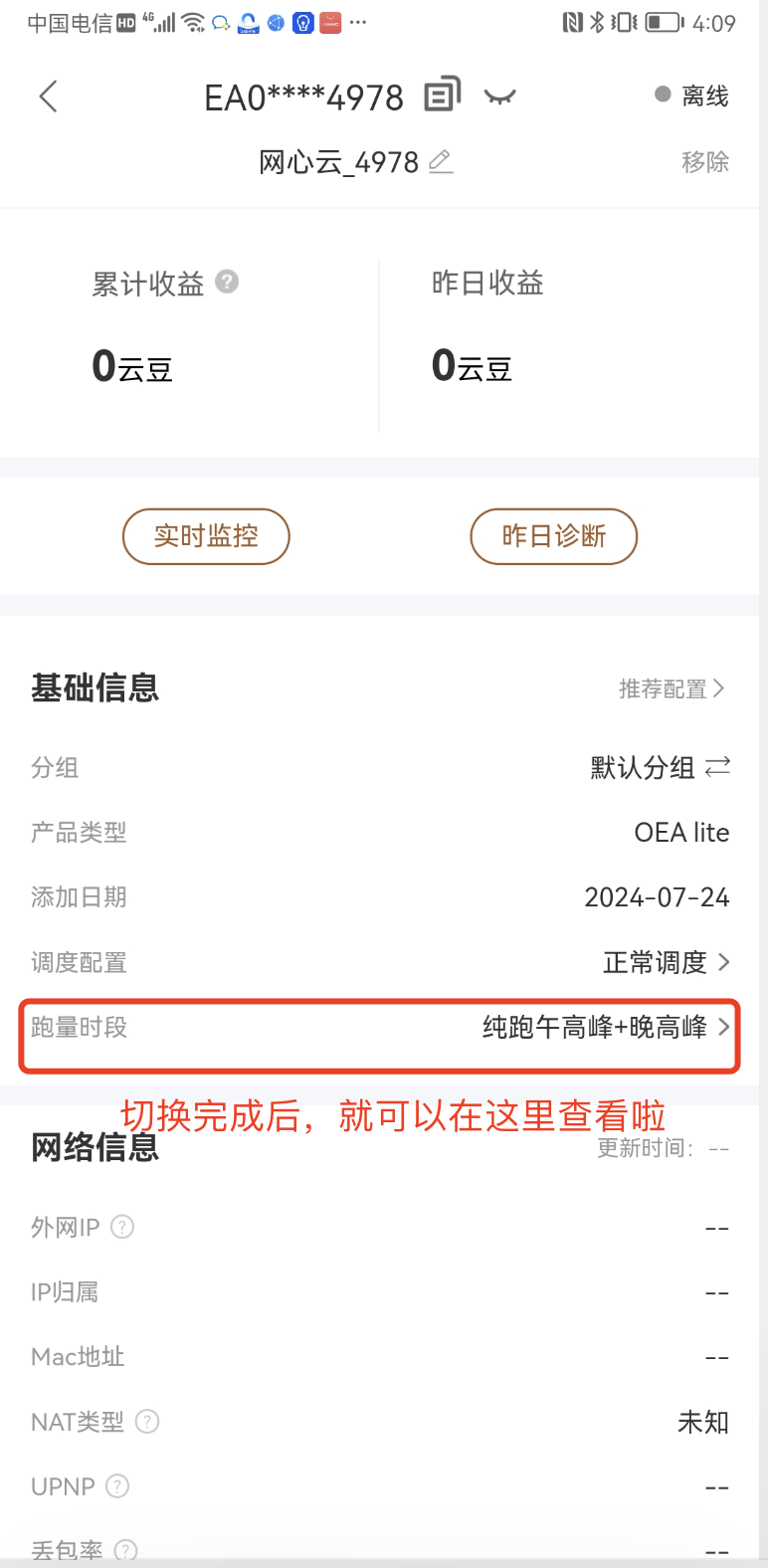Switch group from 默认分组
The width and height of the screenshot is (768, 1568).
717,766
